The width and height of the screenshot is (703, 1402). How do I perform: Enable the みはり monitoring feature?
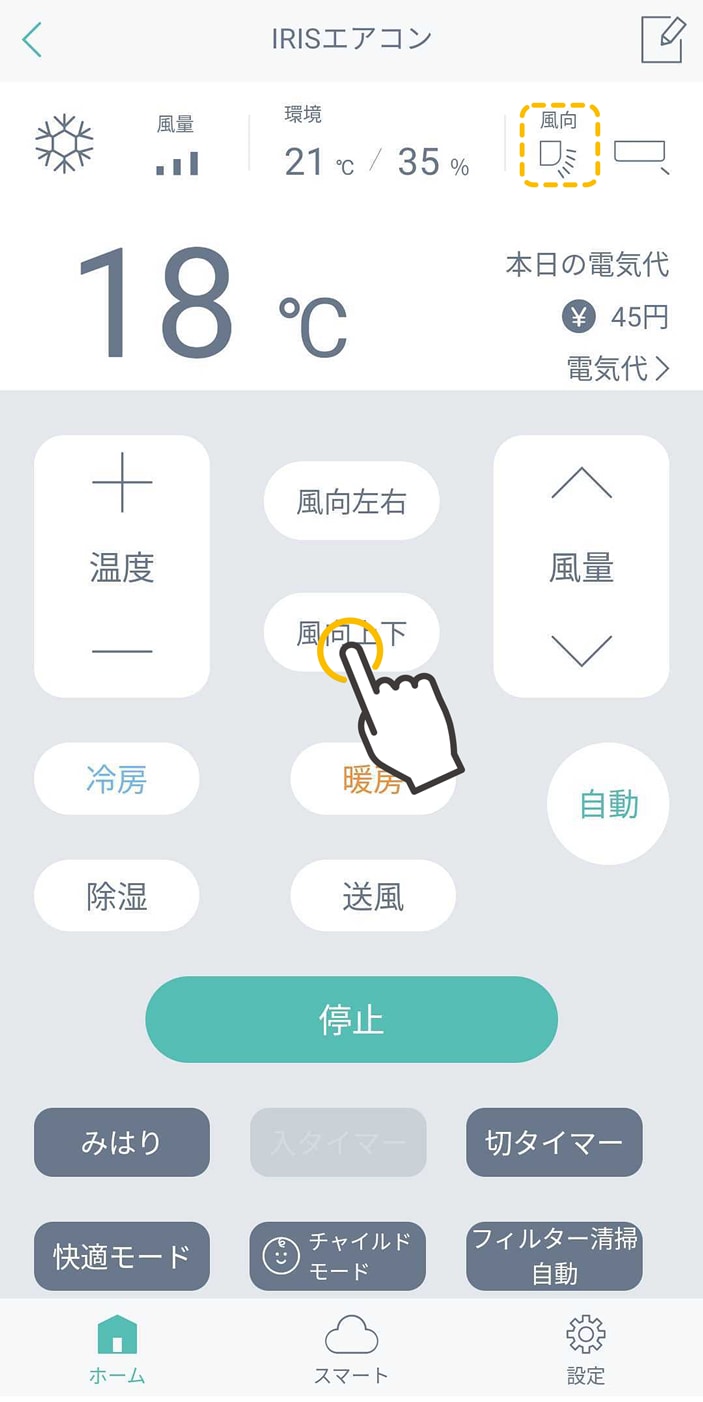pyautogui.click(x=122, y=1142)
